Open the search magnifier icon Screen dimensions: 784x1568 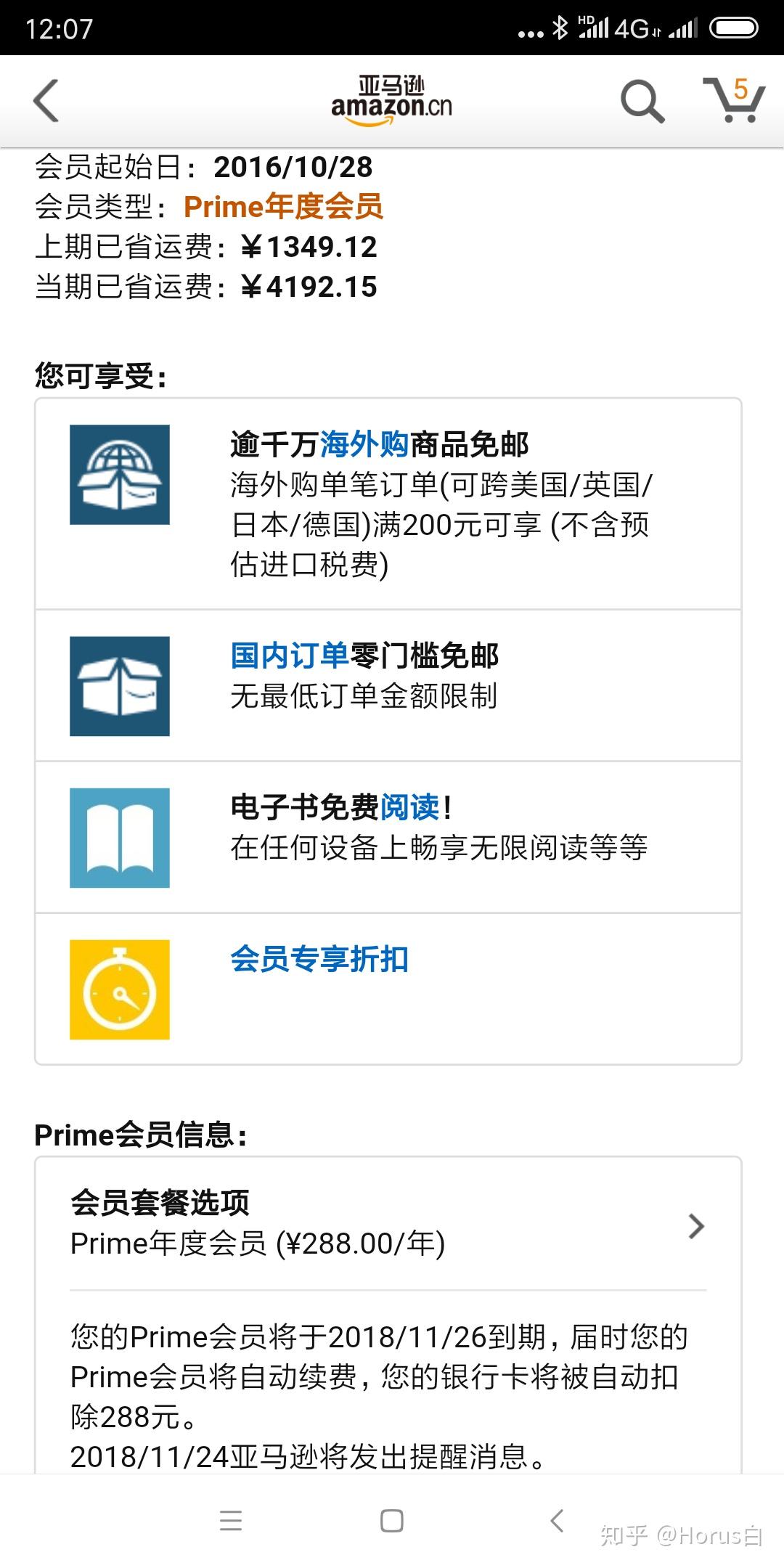642,101
